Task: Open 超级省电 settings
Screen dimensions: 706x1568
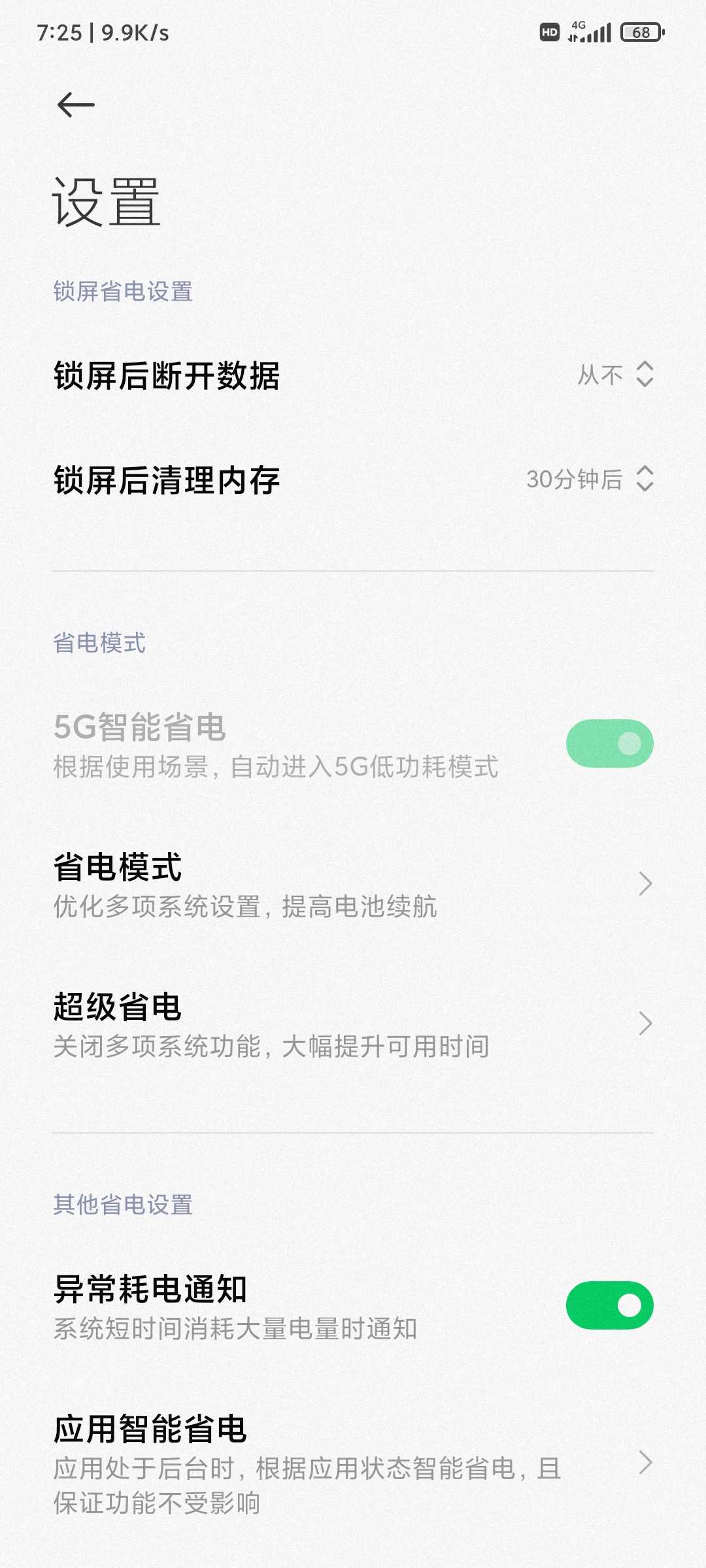Action: click(x=353, y=1024)
